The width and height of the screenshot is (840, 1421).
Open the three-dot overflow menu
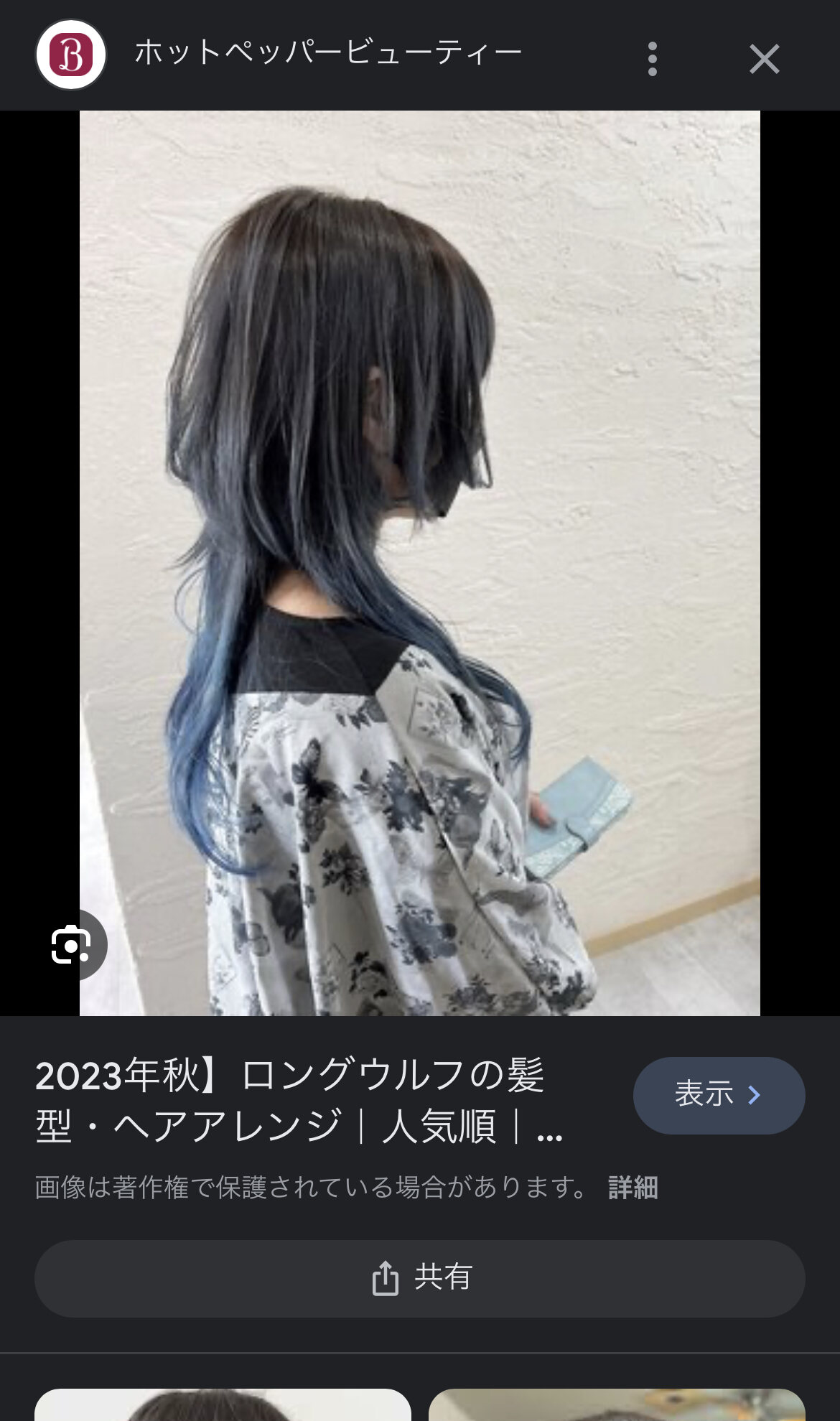(x=652, y=59)
